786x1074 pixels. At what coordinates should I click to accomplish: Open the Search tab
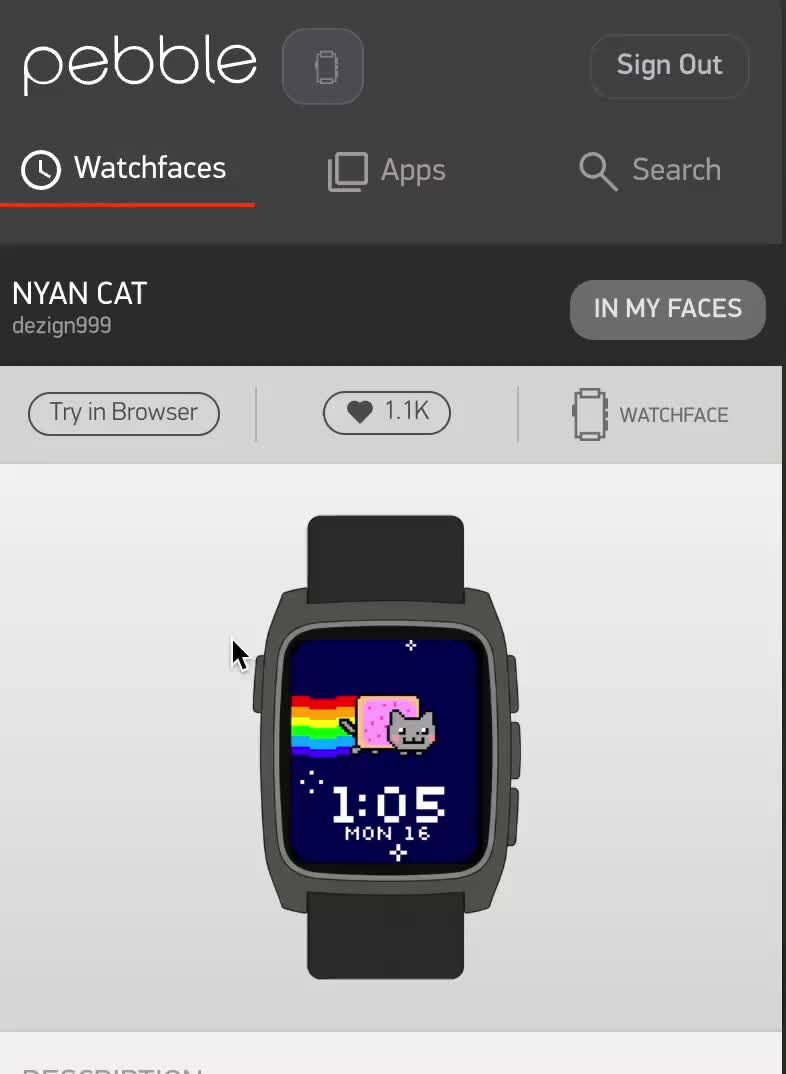650,171
